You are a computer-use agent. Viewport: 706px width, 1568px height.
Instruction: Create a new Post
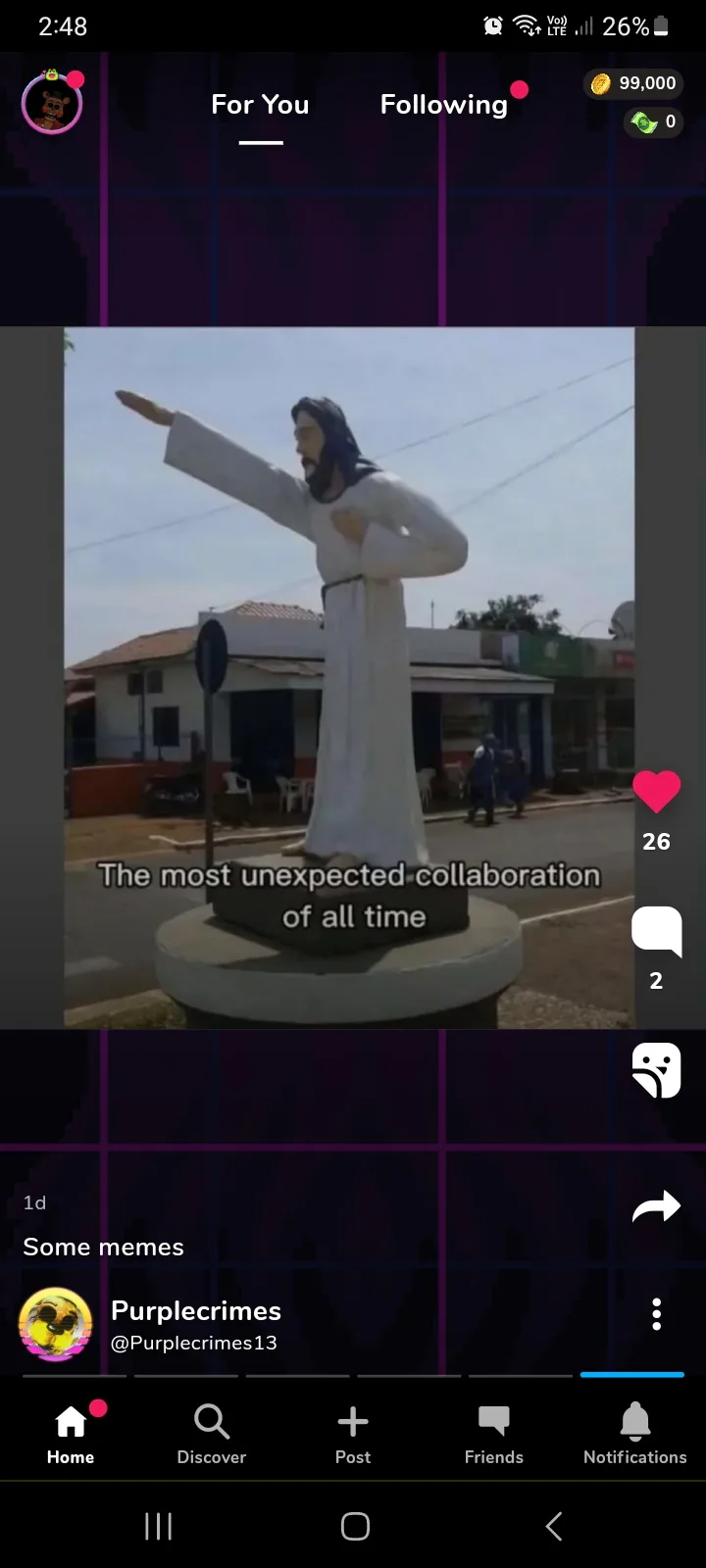[x=353, y=1434]
